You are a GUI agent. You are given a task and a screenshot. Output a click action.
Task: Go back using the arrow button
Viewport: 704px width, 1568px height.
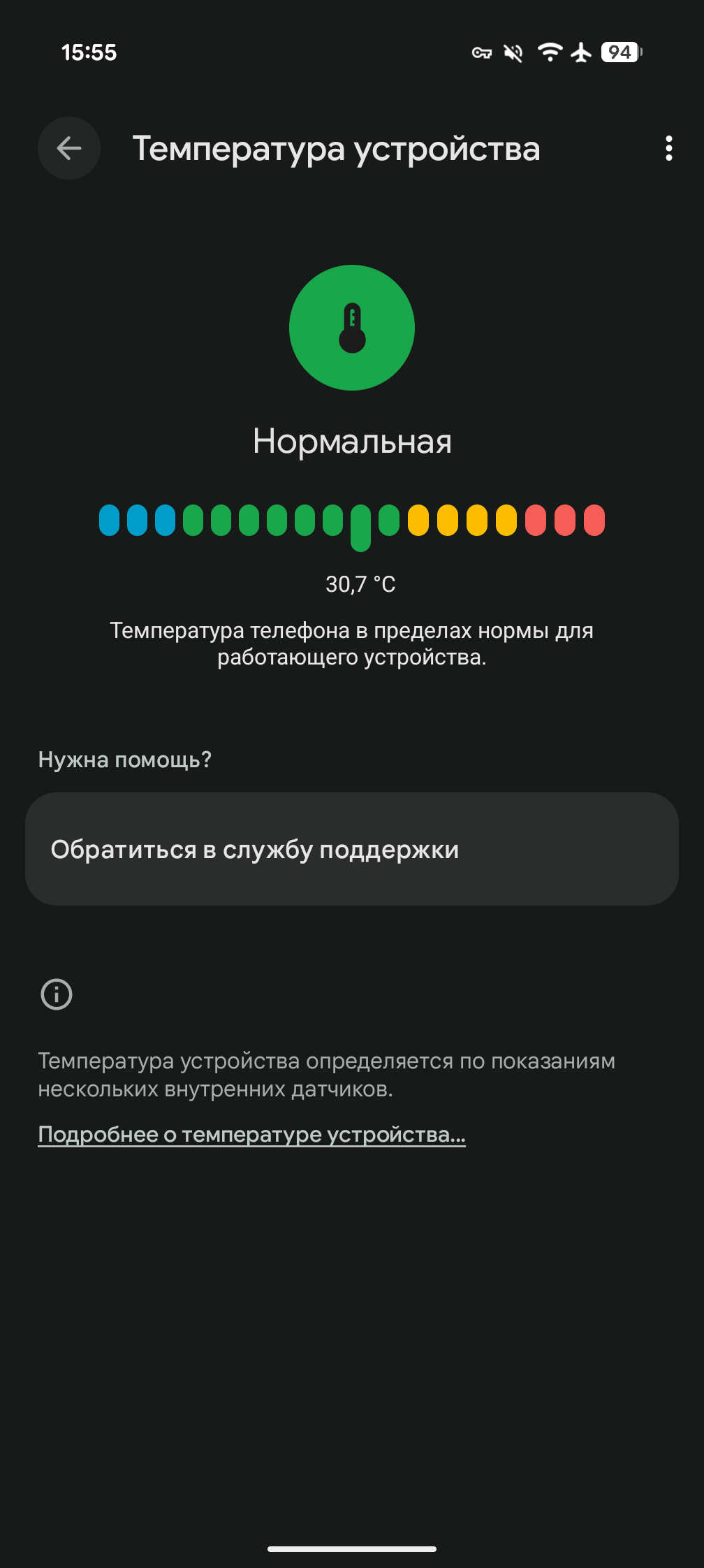(x=69, y=148)
